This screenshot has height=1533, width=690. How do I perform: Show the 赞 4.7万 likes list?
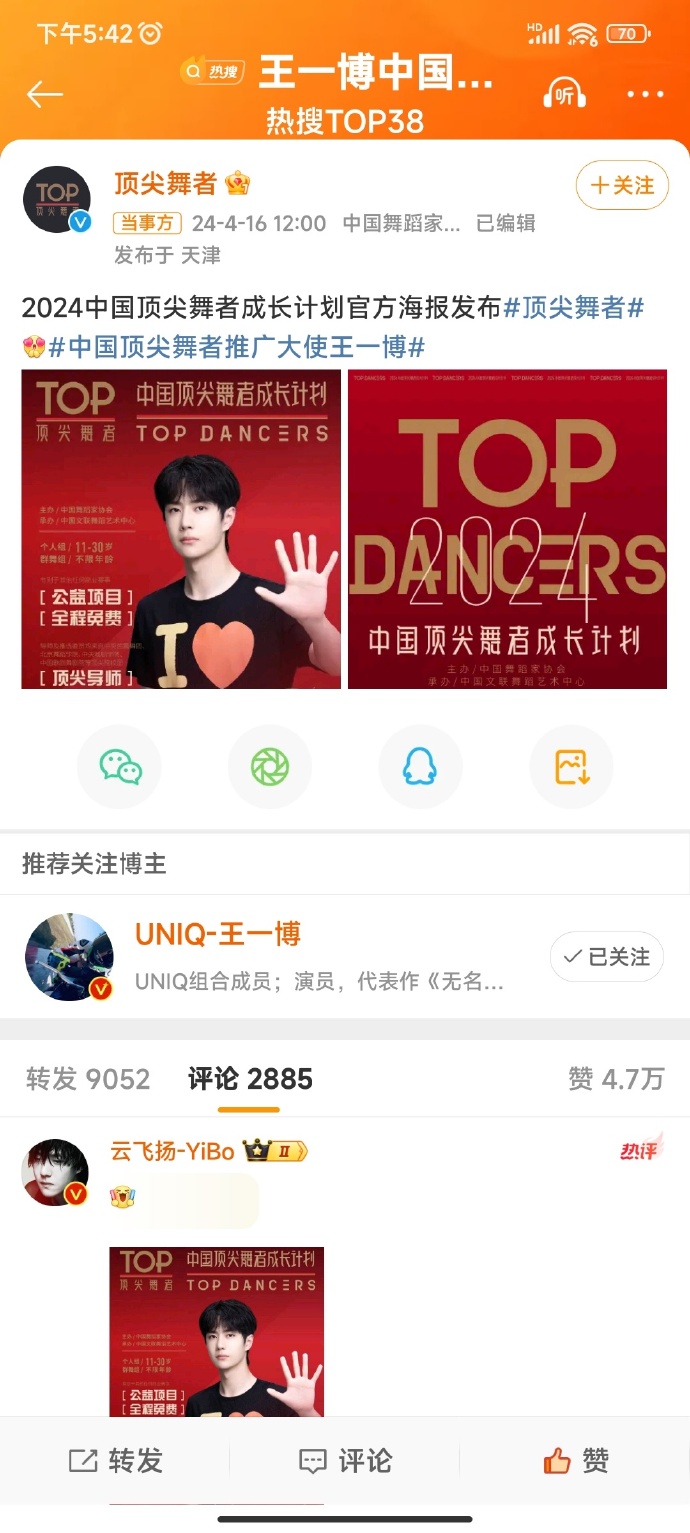click(616, 1080)
